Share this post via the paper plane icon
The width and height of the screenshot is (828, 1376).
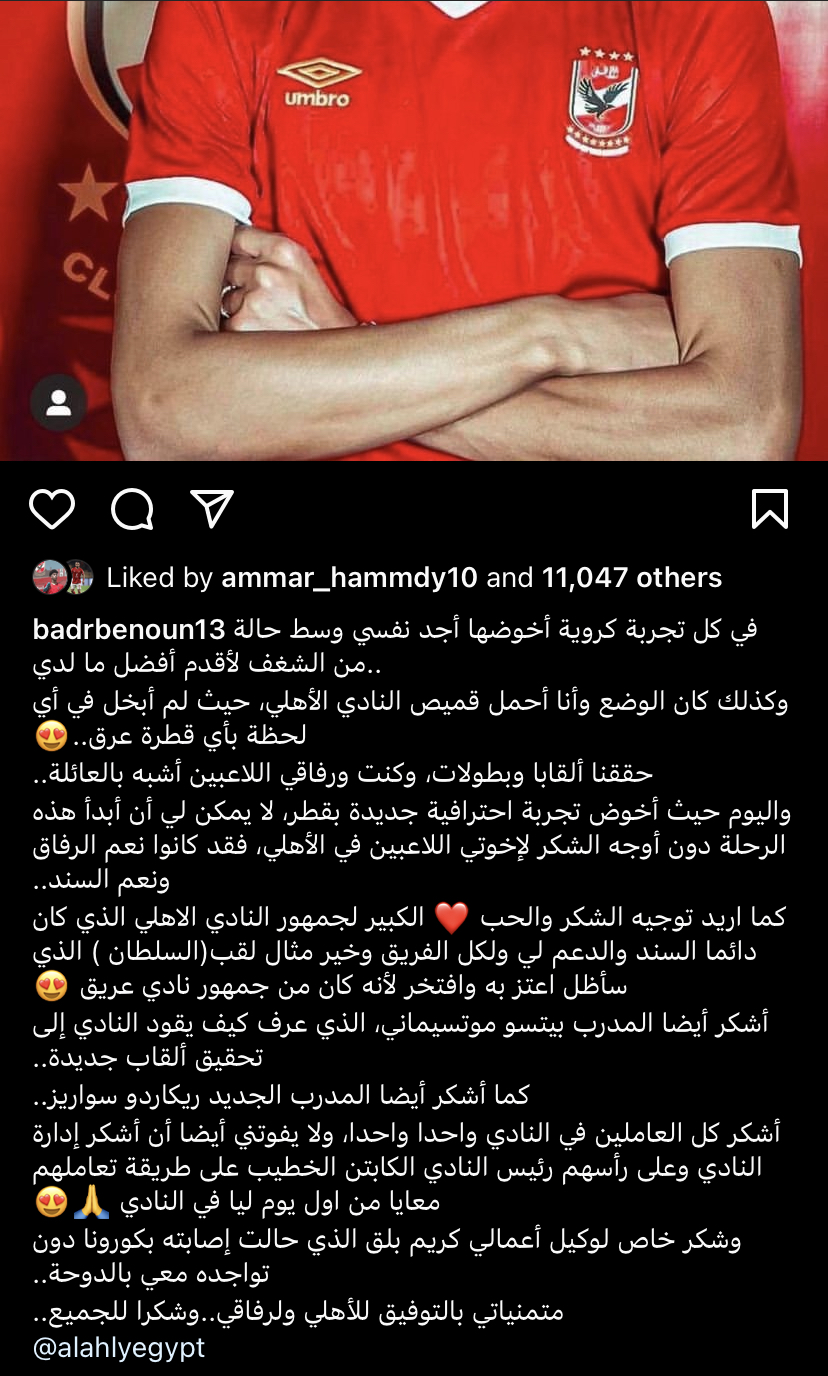[212, 509]
